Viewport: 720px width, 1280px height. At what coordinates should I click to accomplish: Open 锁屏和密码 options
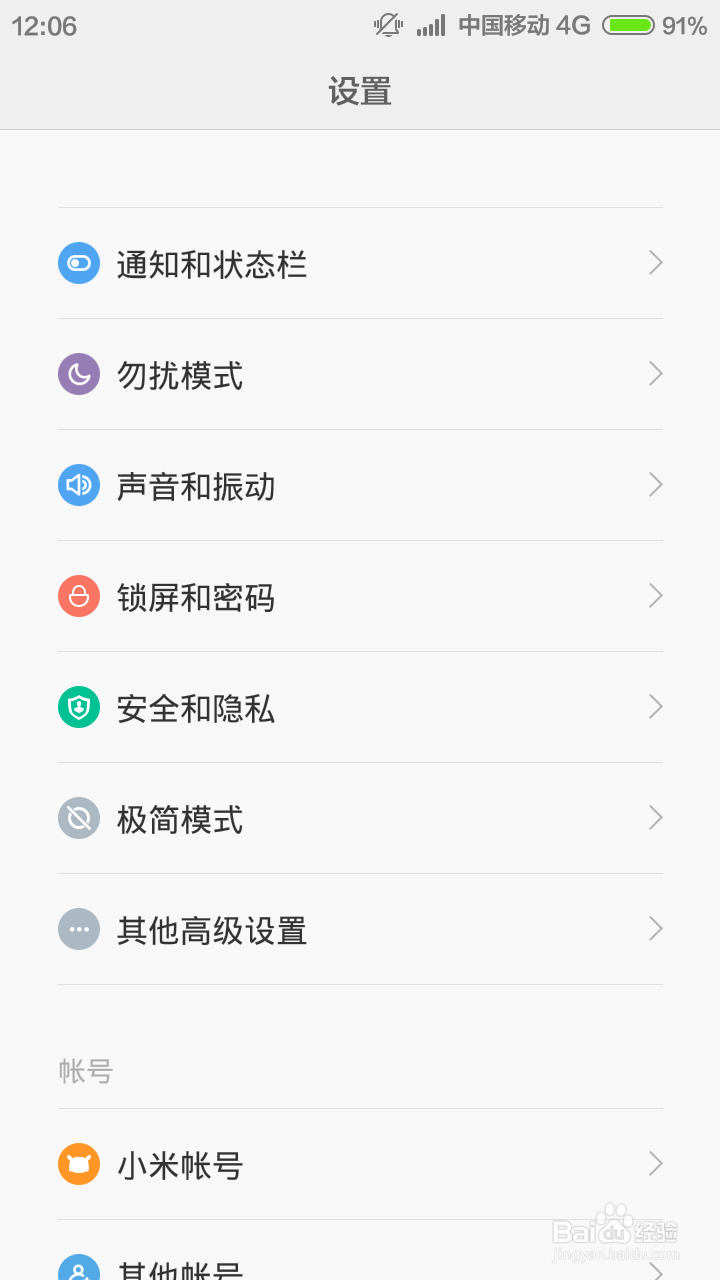(x=360, y=597)
